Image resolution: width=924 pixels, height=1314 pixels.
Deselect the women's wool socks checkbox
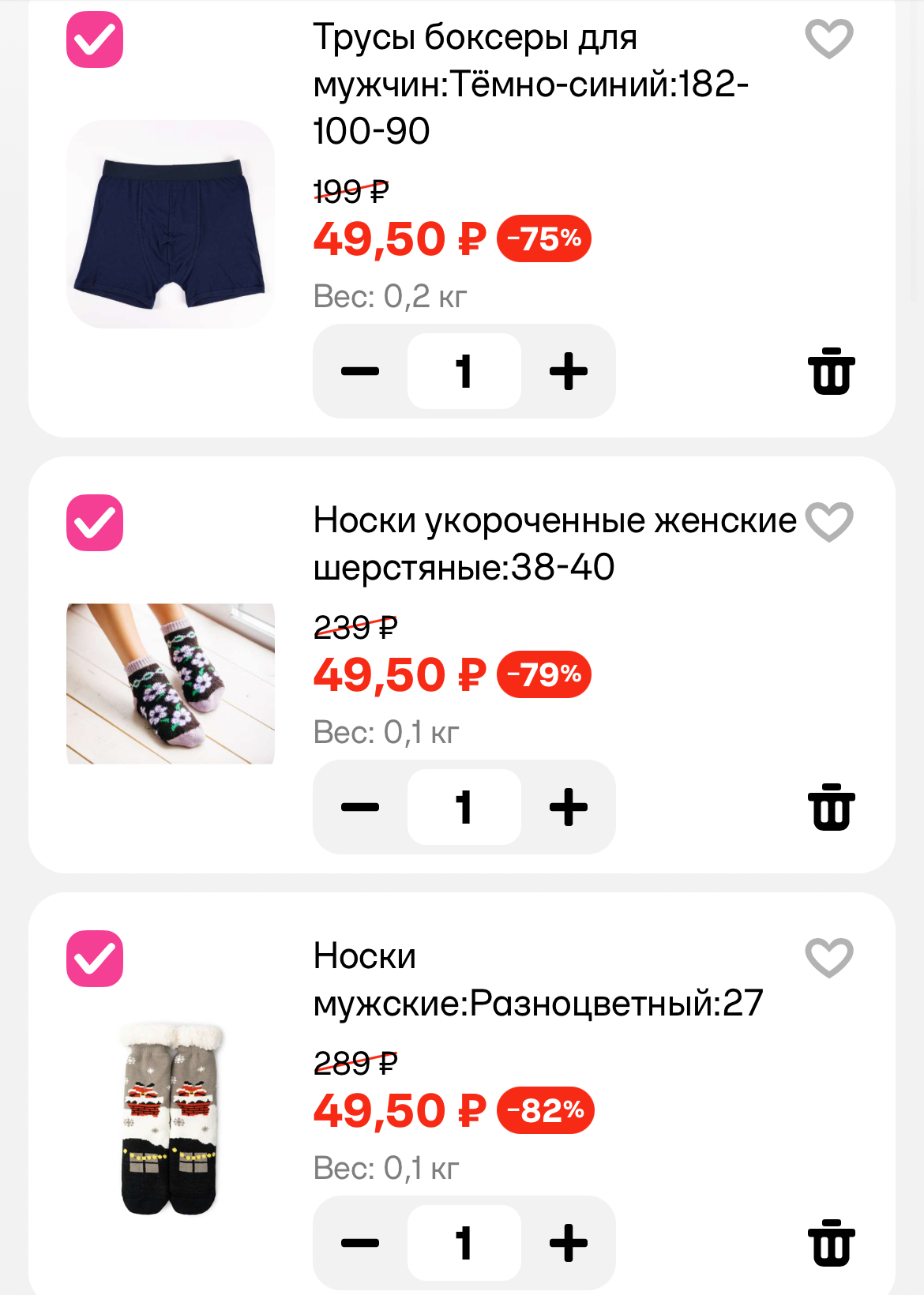pyautogui.click(x=95, y=523)
